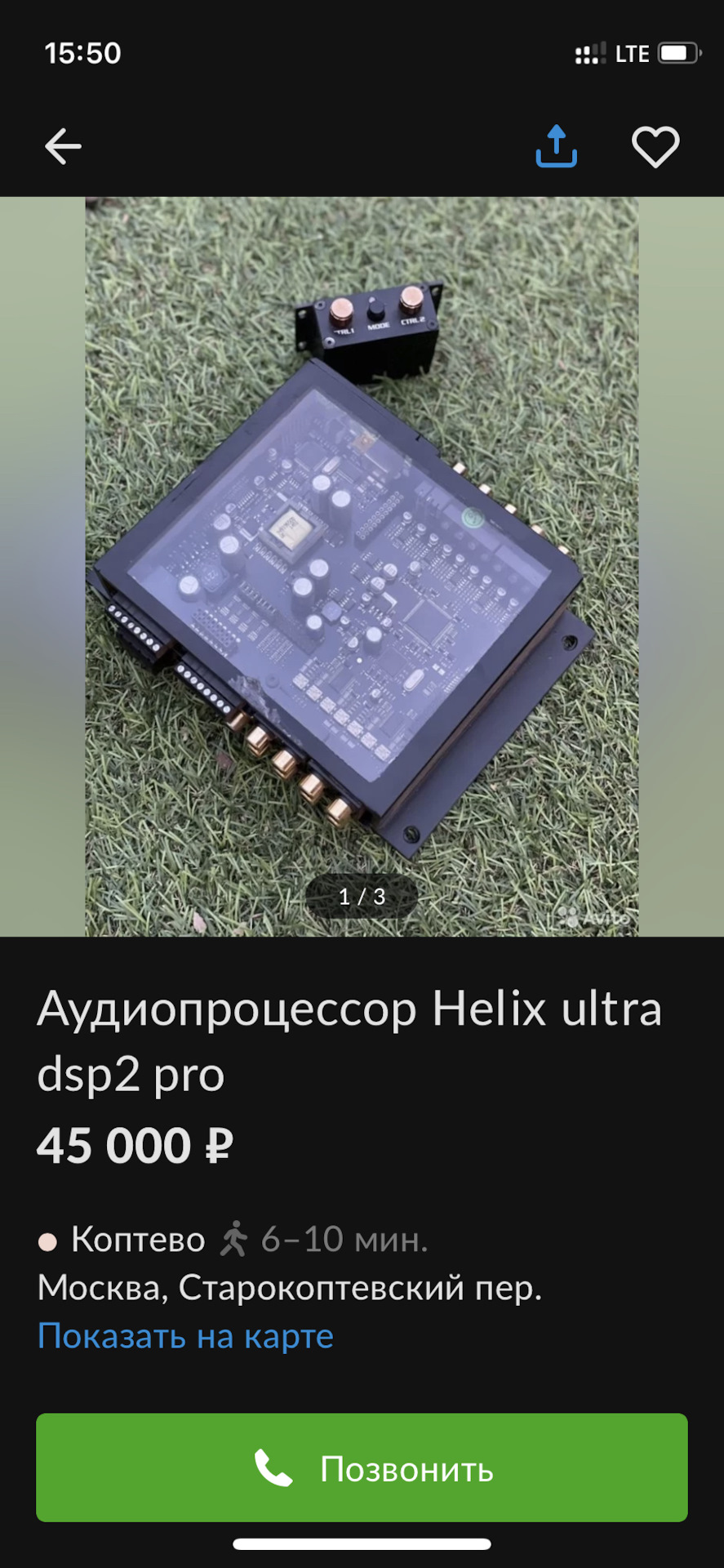Open 'Показать на карте' map link
Viewport: 724px width, 1568px height.
185,1336
